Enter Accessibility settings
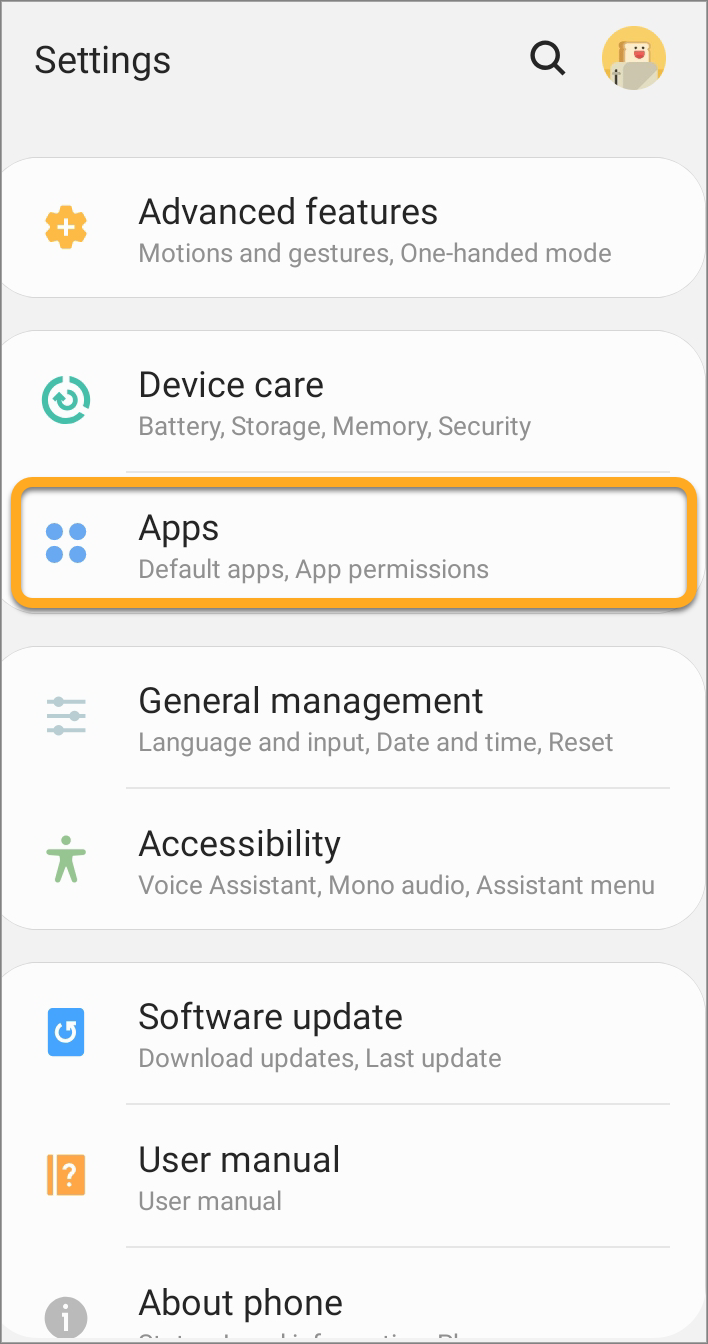 point(353,861)
